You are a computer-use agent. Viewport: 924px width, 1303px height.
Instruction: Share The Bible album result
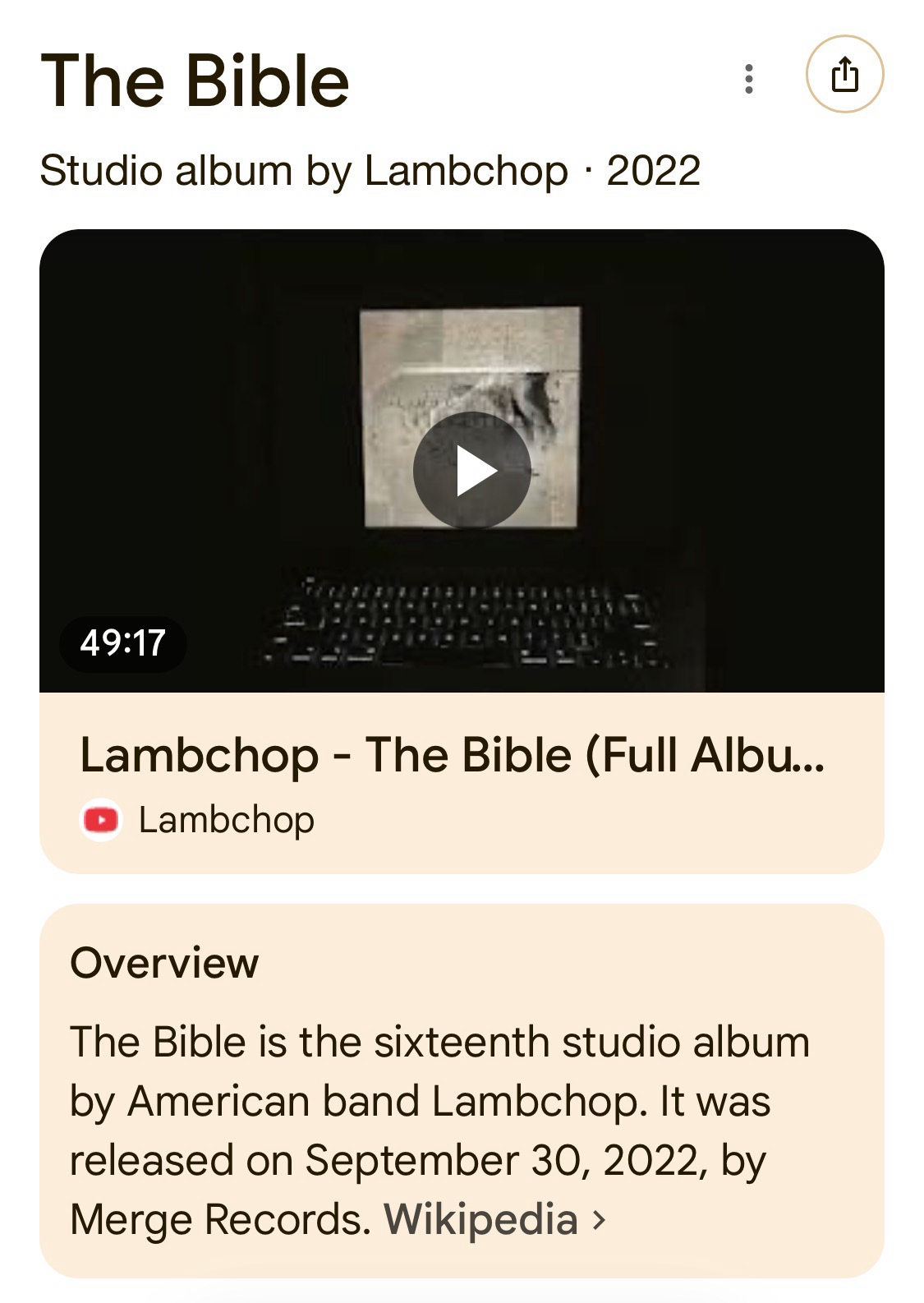[x=844, y=75]
